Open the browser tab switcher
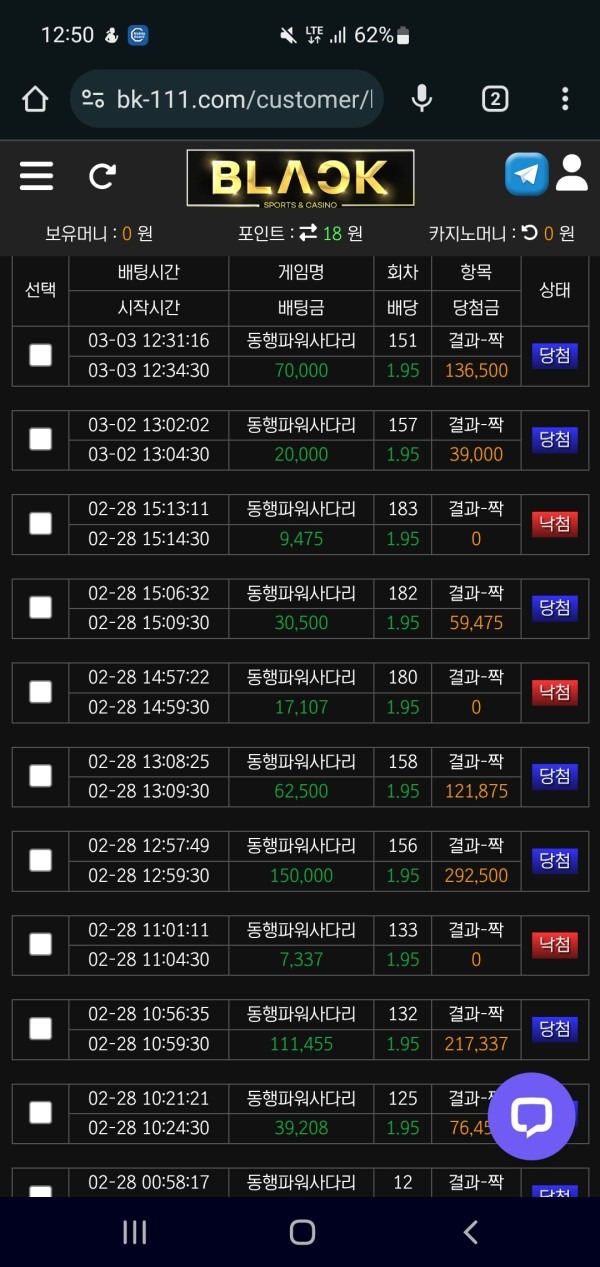This screenshot has height=1267, width=600. click(x=495, y=98)
